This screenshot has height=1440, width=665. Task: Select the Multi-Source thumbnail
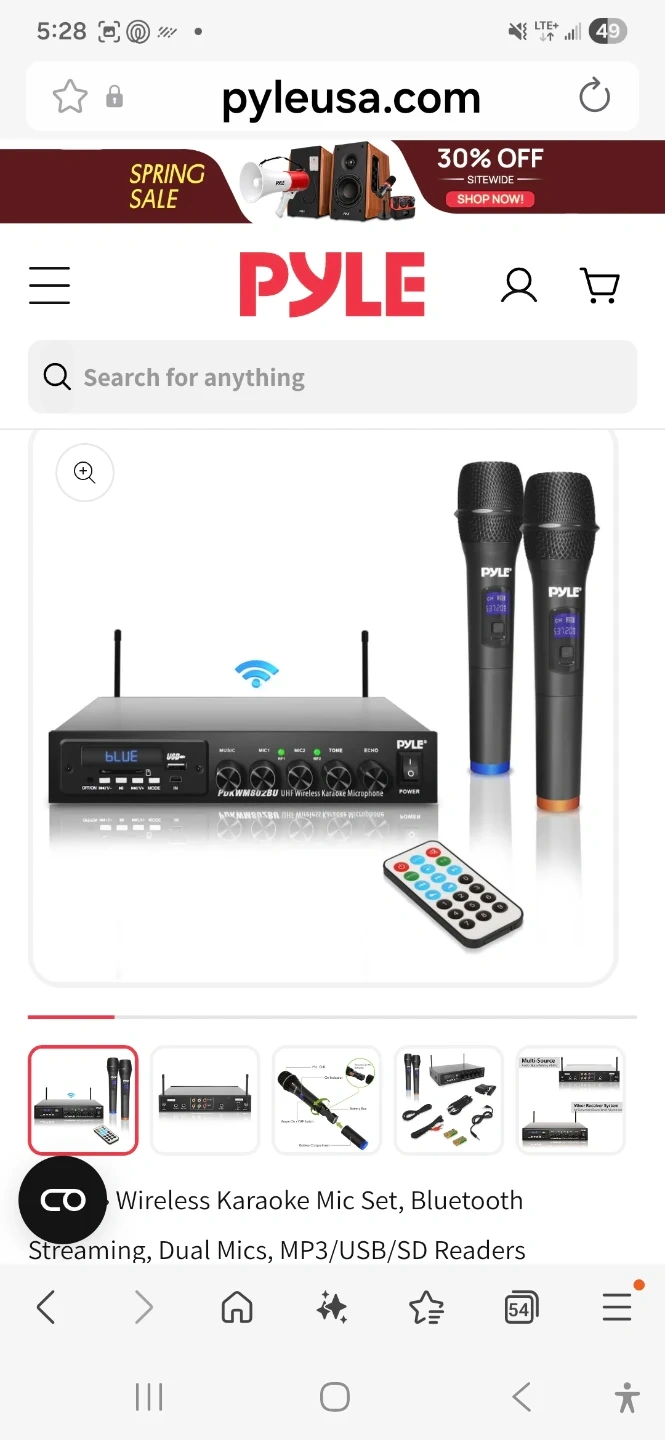570,1100
